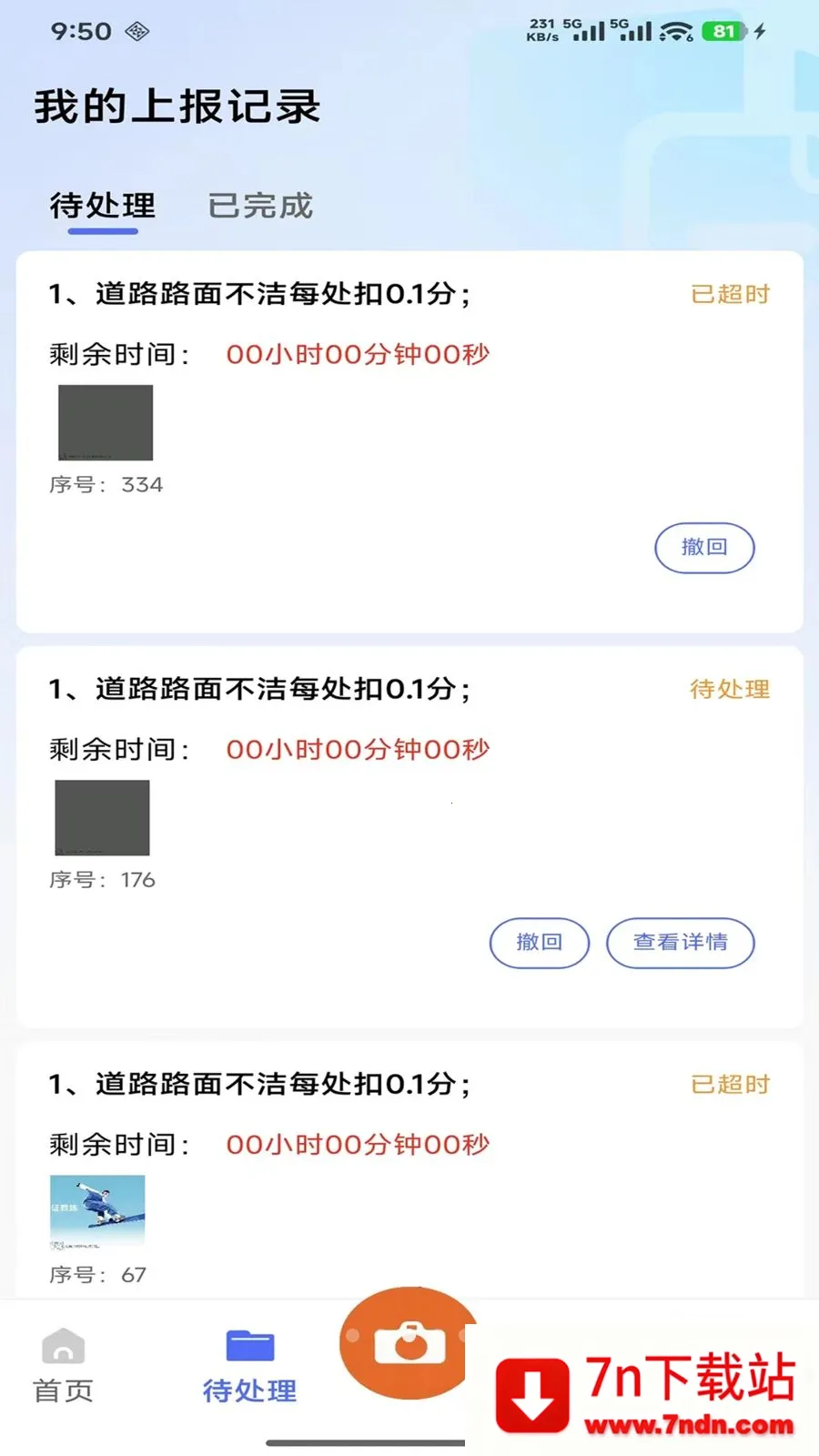Switch to the 已完成 tab
Screen dimensions: 819x1456
[260, 206]
